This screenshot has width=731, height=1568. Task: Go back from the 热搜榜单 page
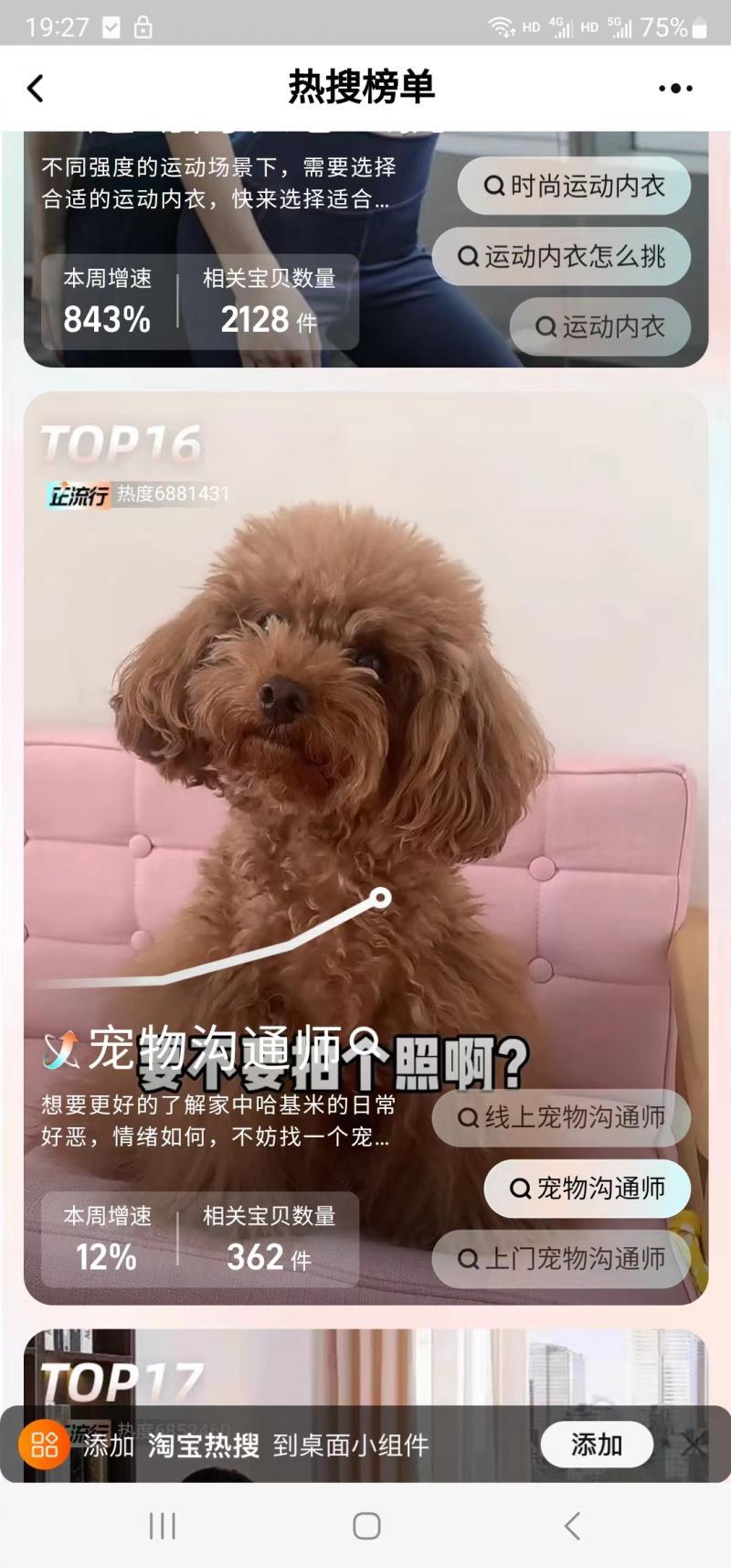tap(36, 89)
